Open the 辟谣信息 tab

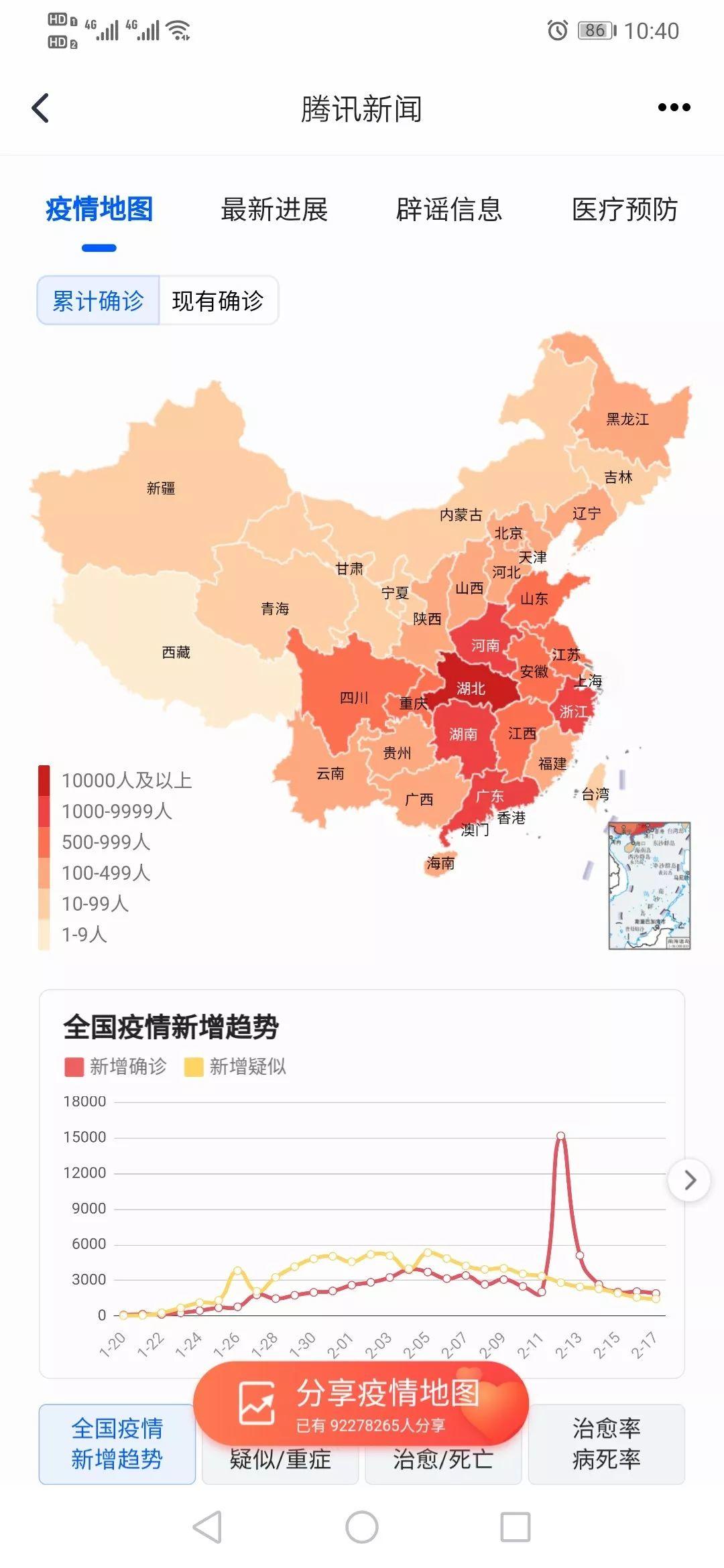click(449, 210)
